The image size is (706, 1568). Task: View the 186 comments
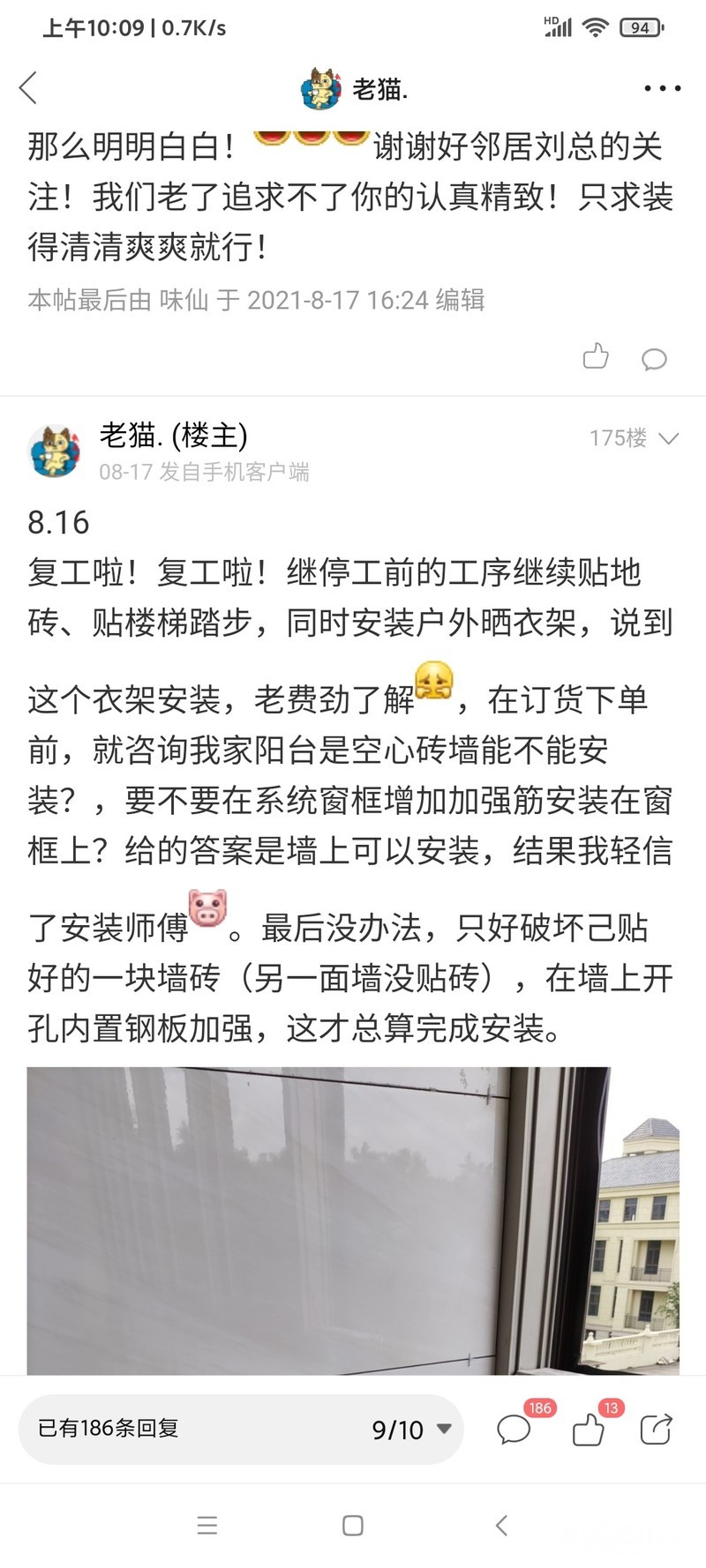click(x=514, y=1429)
